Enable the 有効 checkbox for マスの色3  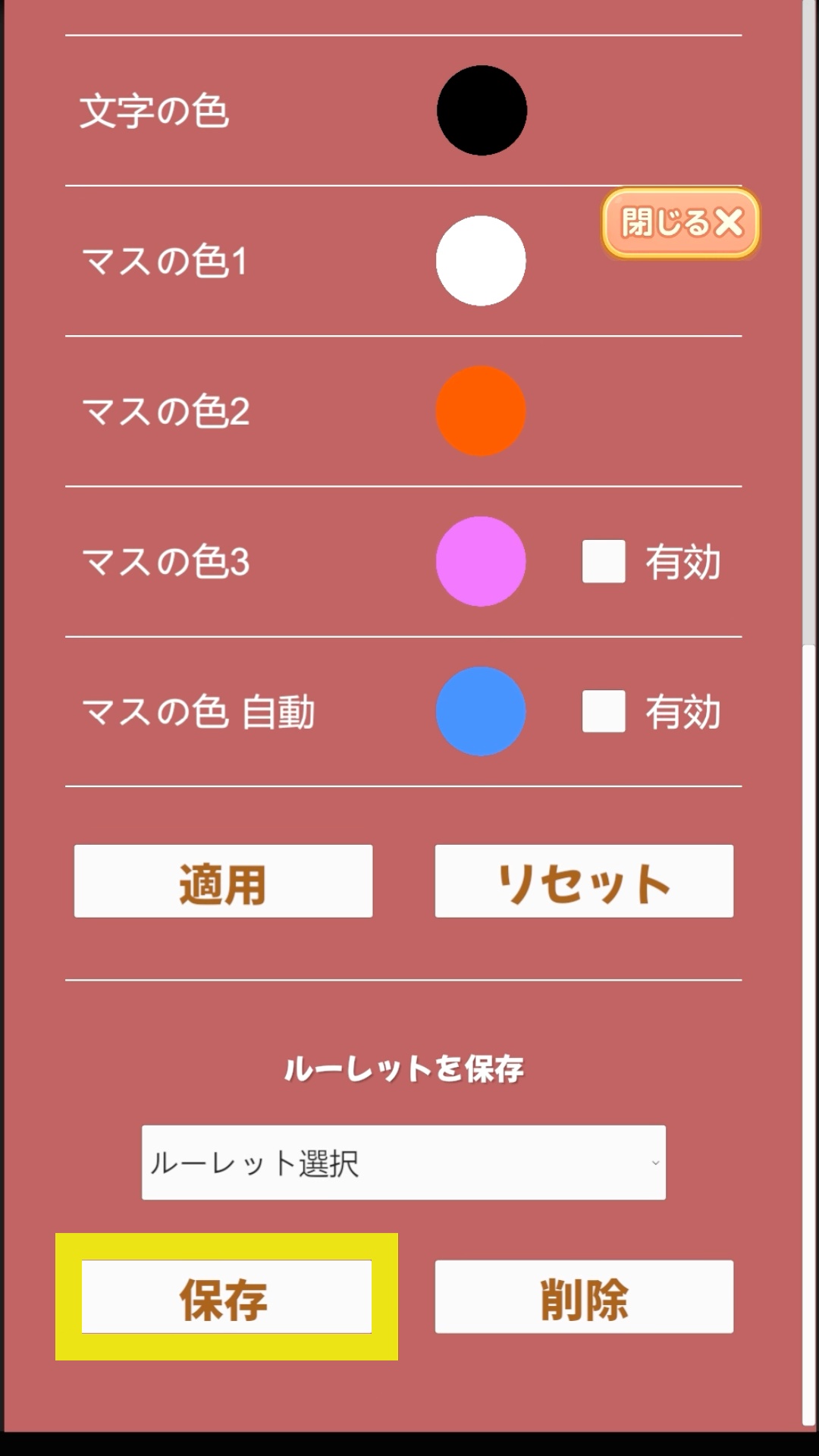604,561
